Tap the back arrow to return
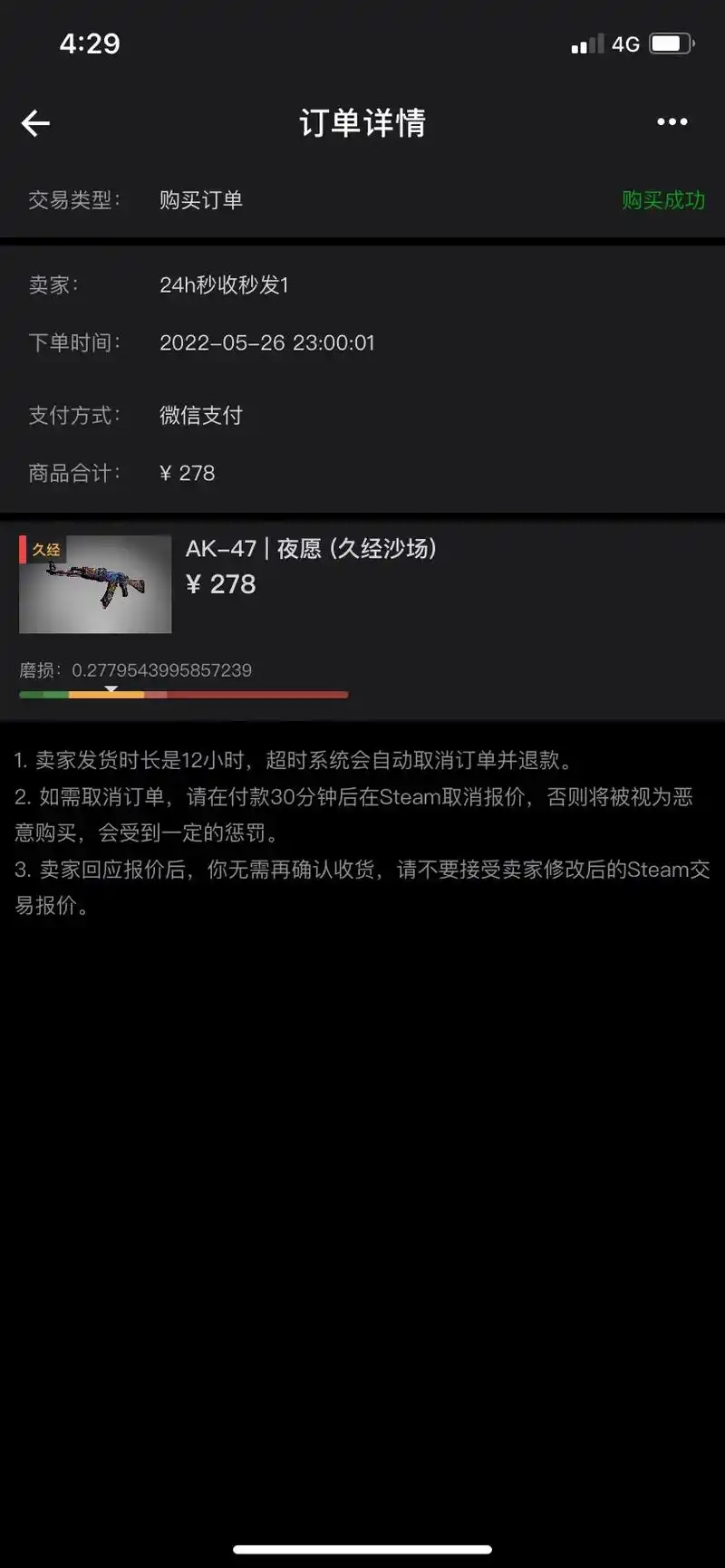The image size is (725, 1568). (x=34, y=122)
